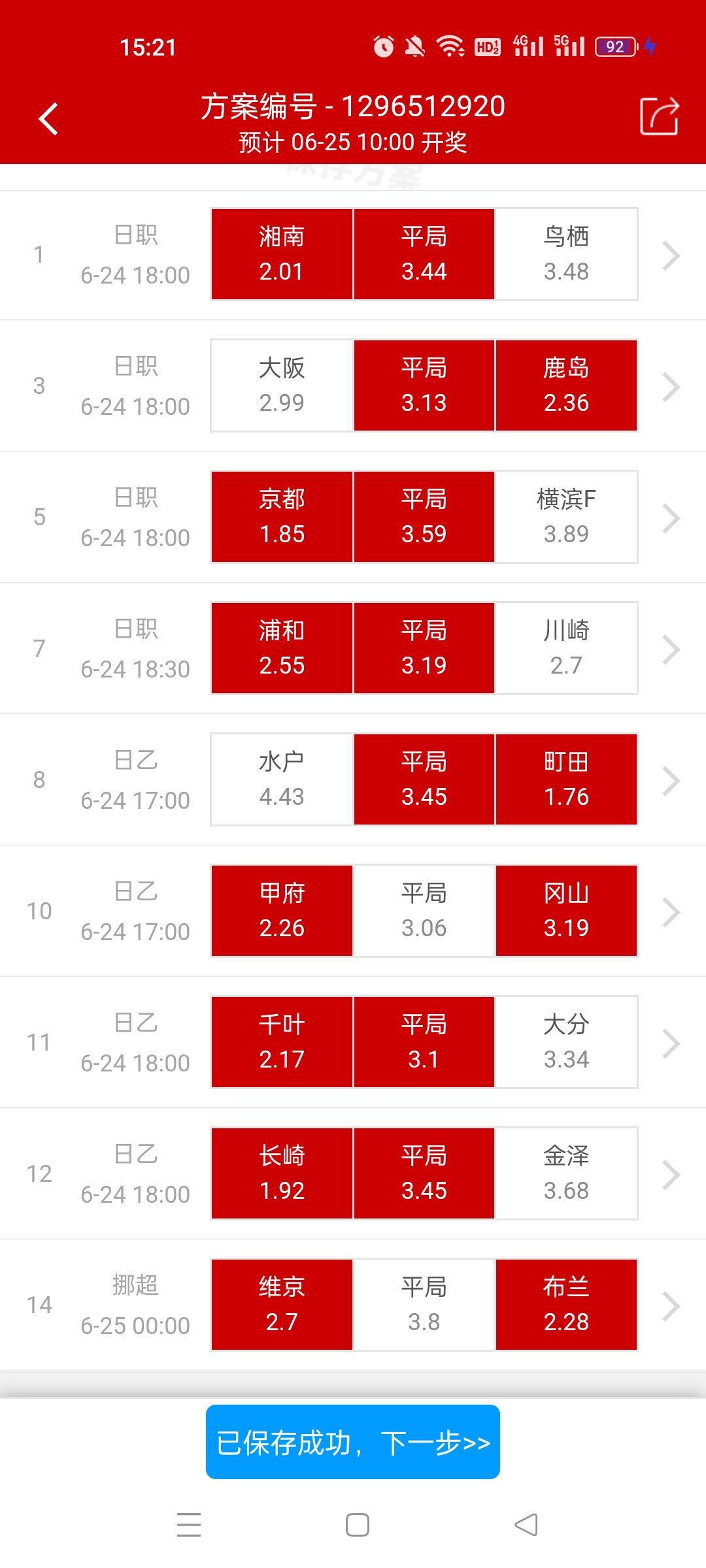Select 水户 4.43 option
Viewport: 706px width, 1568px height.
click(x=282, y=779)
